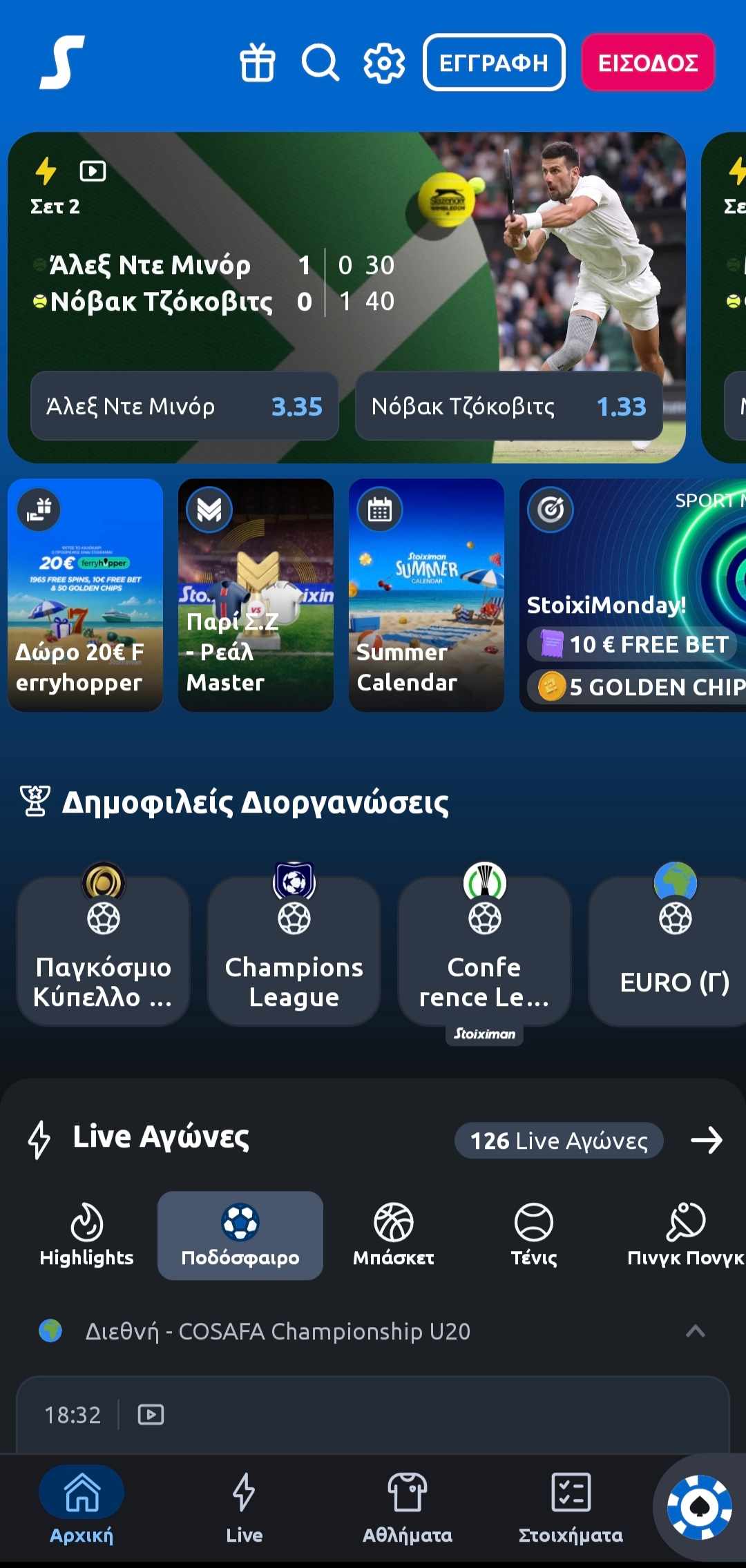Open the settings gear
Image resolution: width=746 pixels, height=1568 pixels.
(384, 63)
